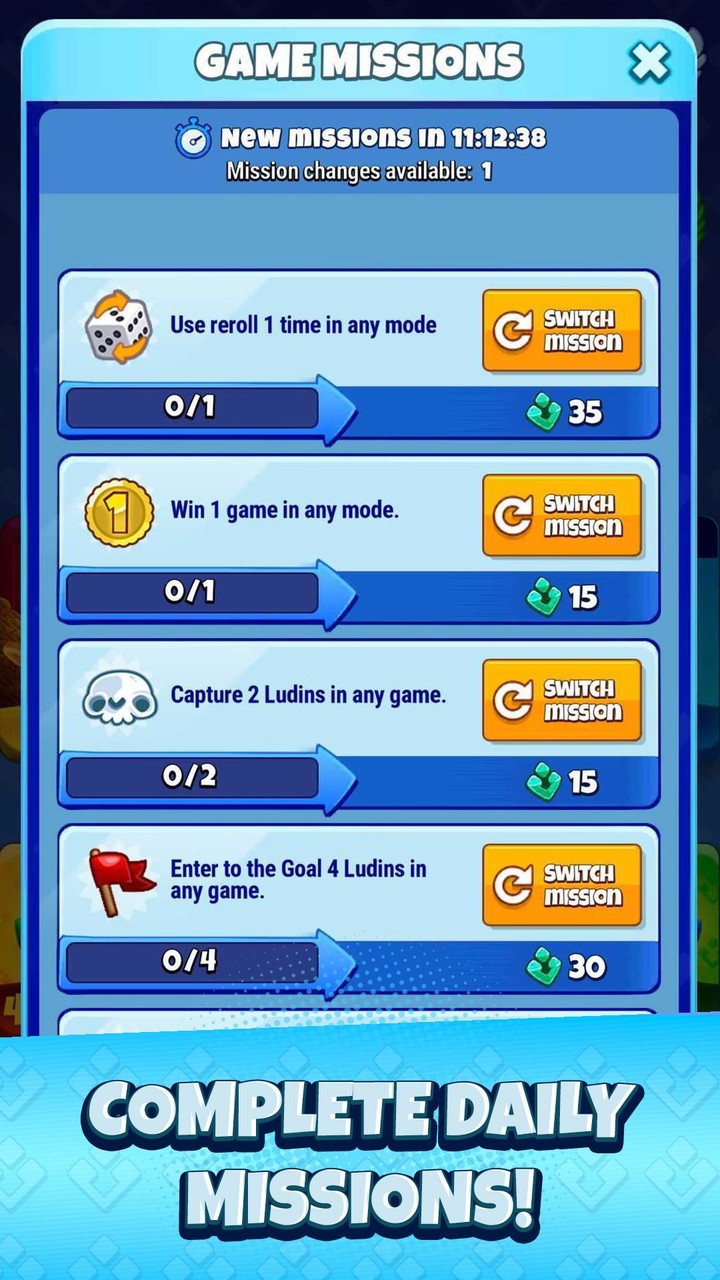This screenshot has width=720, height=1280.
Task: Click the red flag Goal mission icon
Action: [x=120, y=880]
